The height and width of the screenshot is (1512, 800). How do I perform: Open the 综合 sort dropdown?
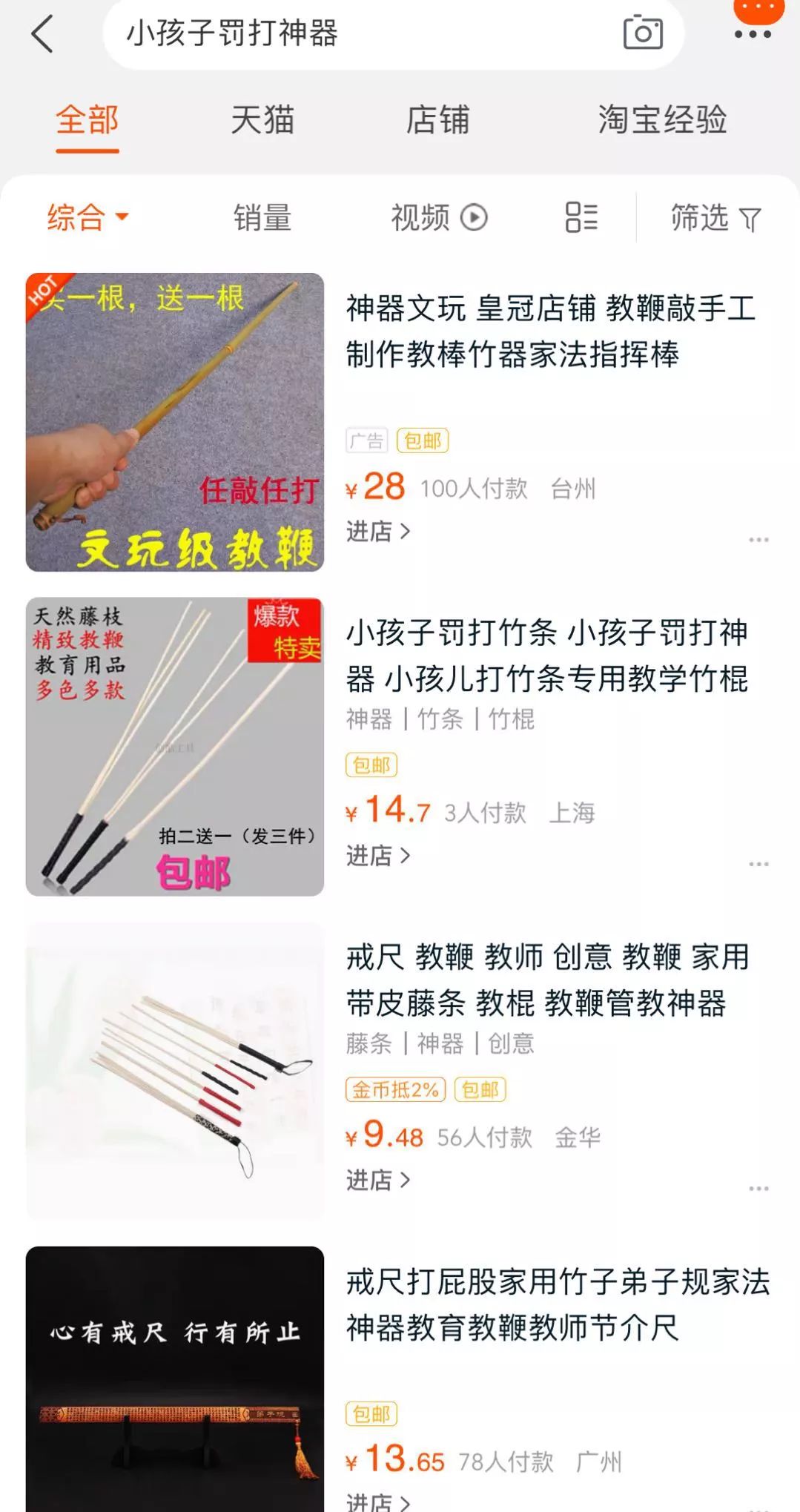(x=86, y=217)
